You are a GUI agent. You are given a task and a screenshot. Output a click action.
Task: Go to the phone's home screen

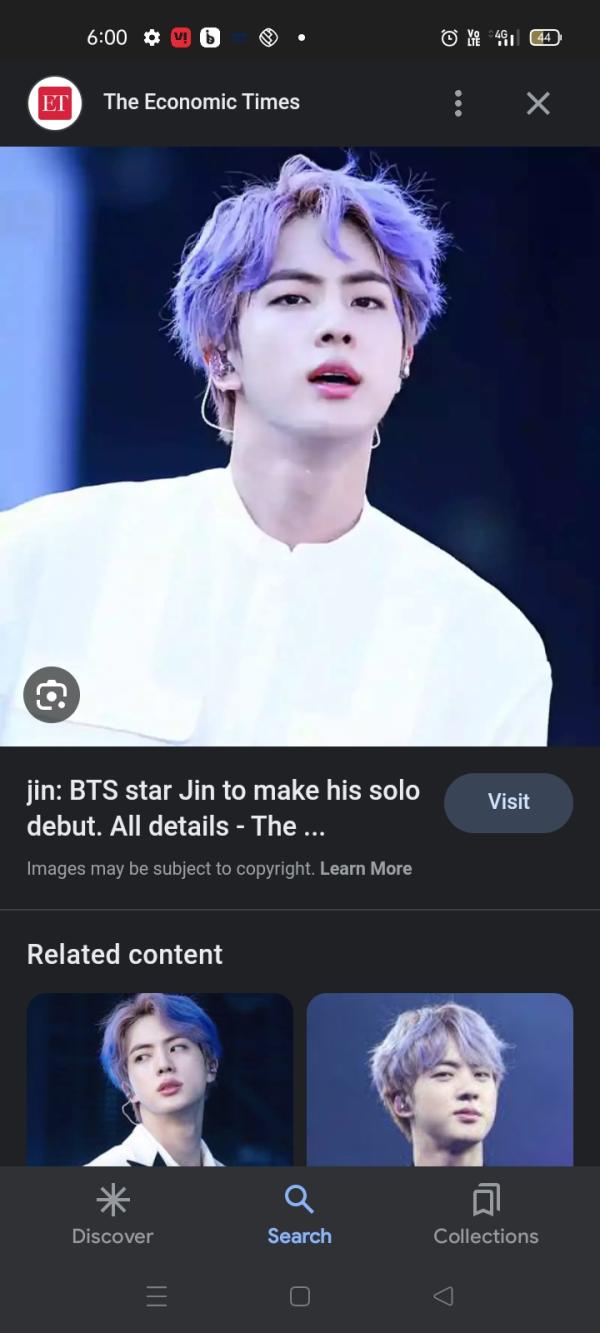299,1297
